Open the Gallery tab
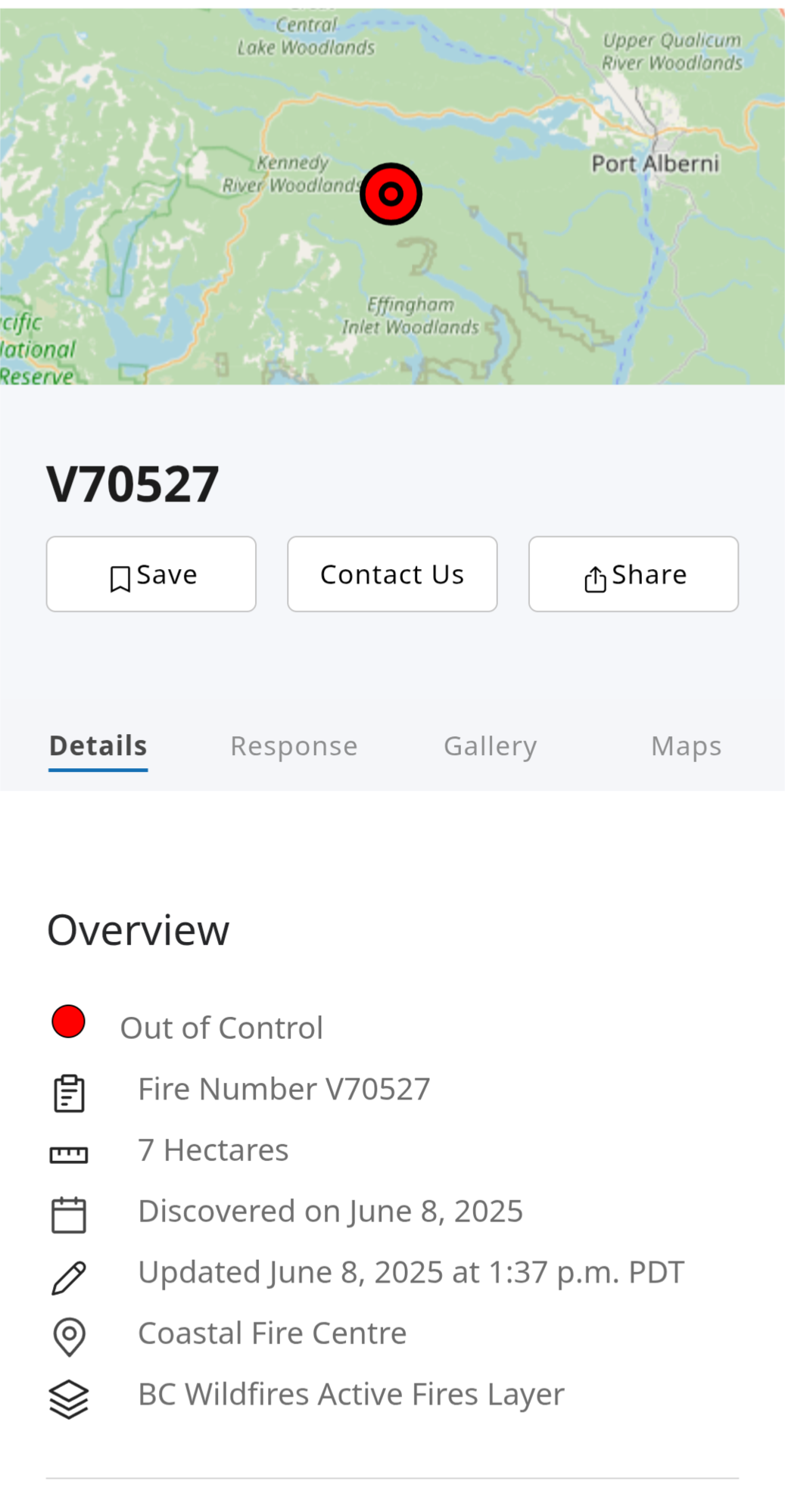 (x=491, y=746)
